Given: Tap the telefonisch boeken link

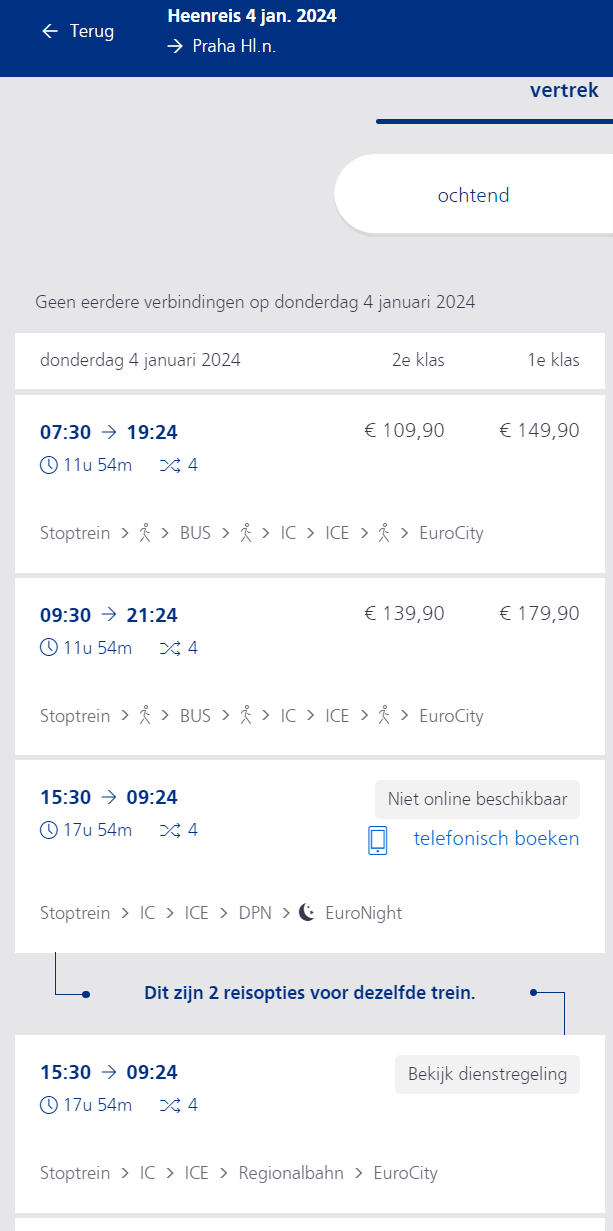Looking at the screenshot, I should (x=496, y=839).
